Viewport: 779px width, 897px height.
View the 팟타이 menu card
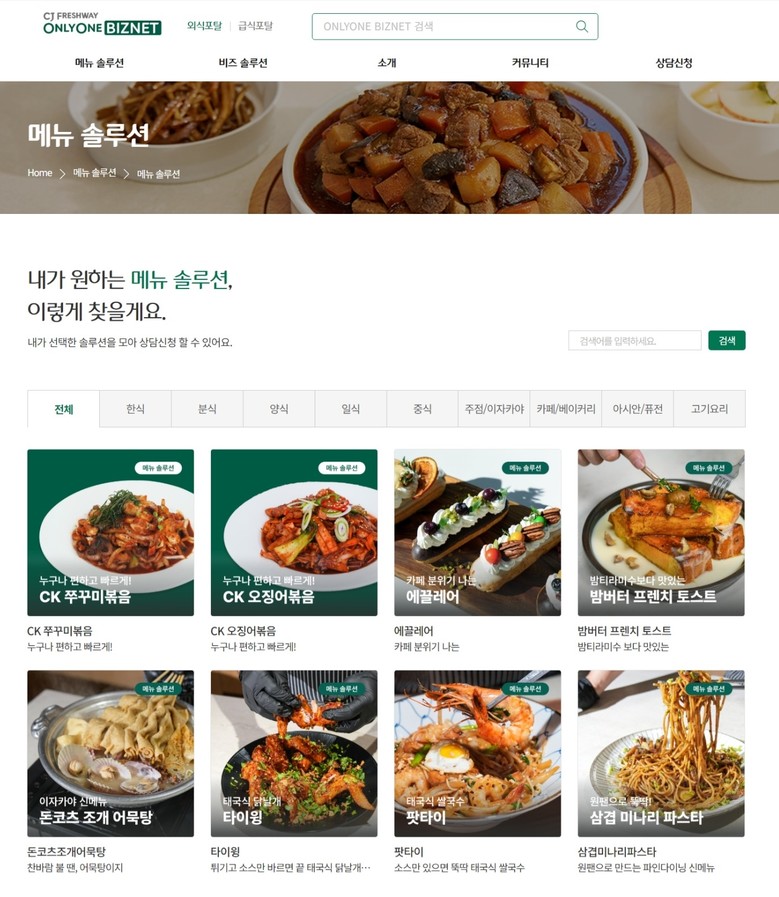(478, 754)
